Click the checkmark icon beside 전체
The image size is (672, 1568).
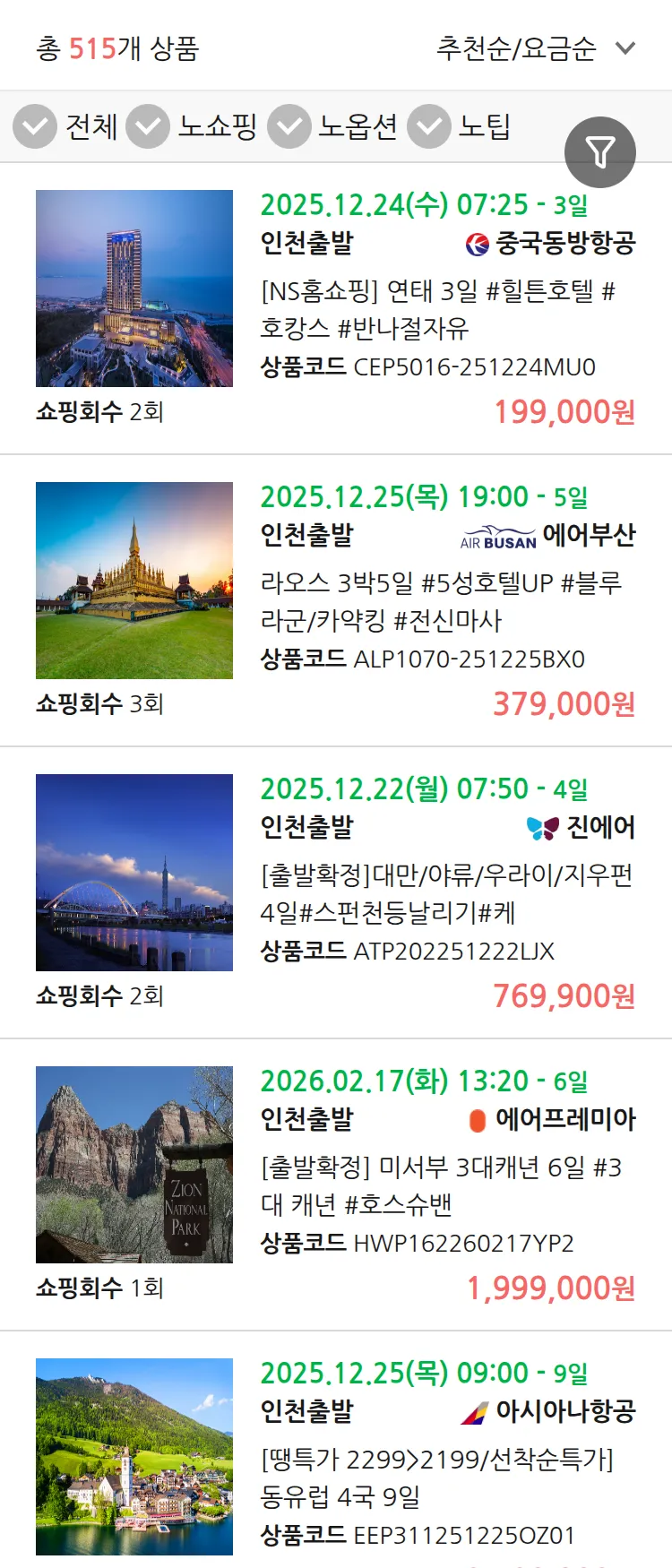tap(34, 126)
